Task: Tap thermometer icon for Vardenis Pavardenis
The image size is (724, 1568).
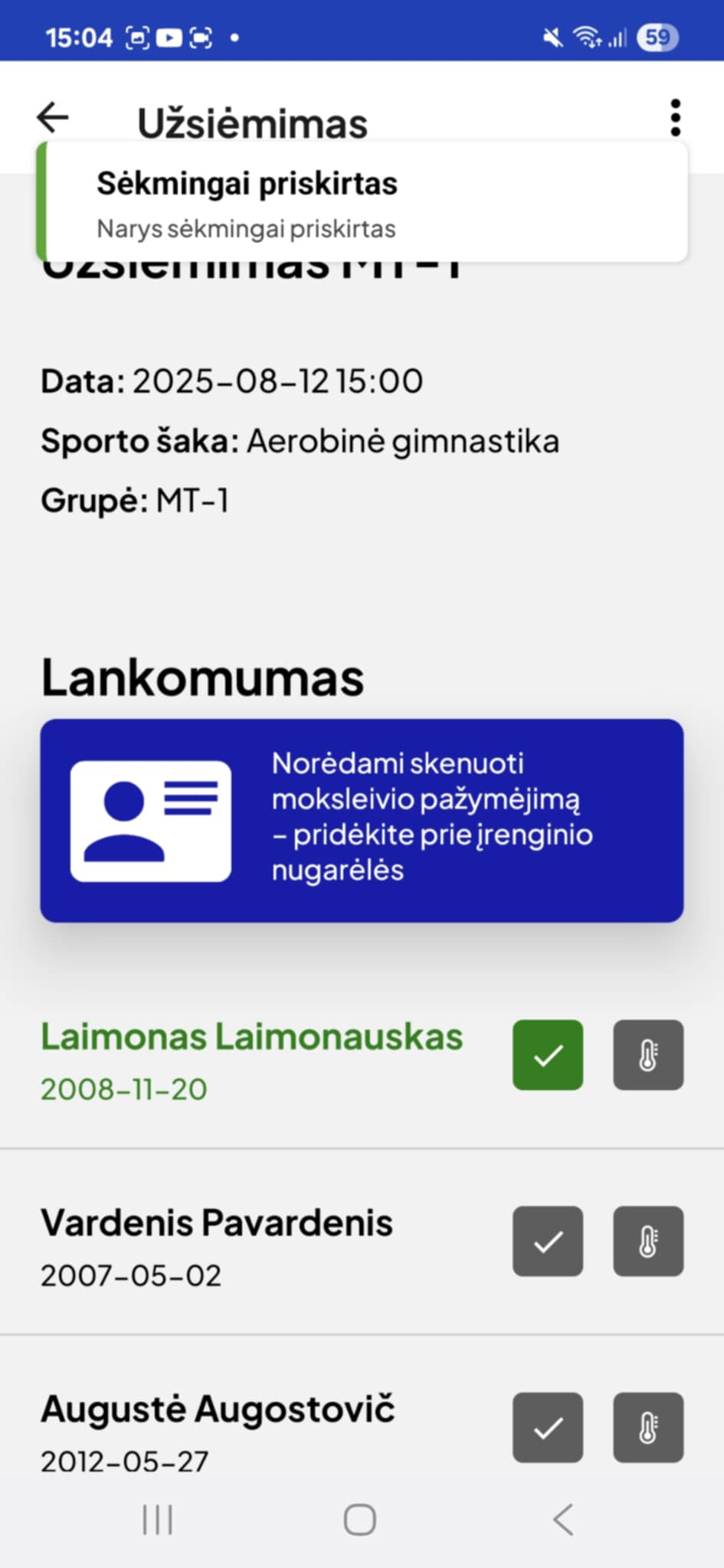Action: coord(648,1241)
